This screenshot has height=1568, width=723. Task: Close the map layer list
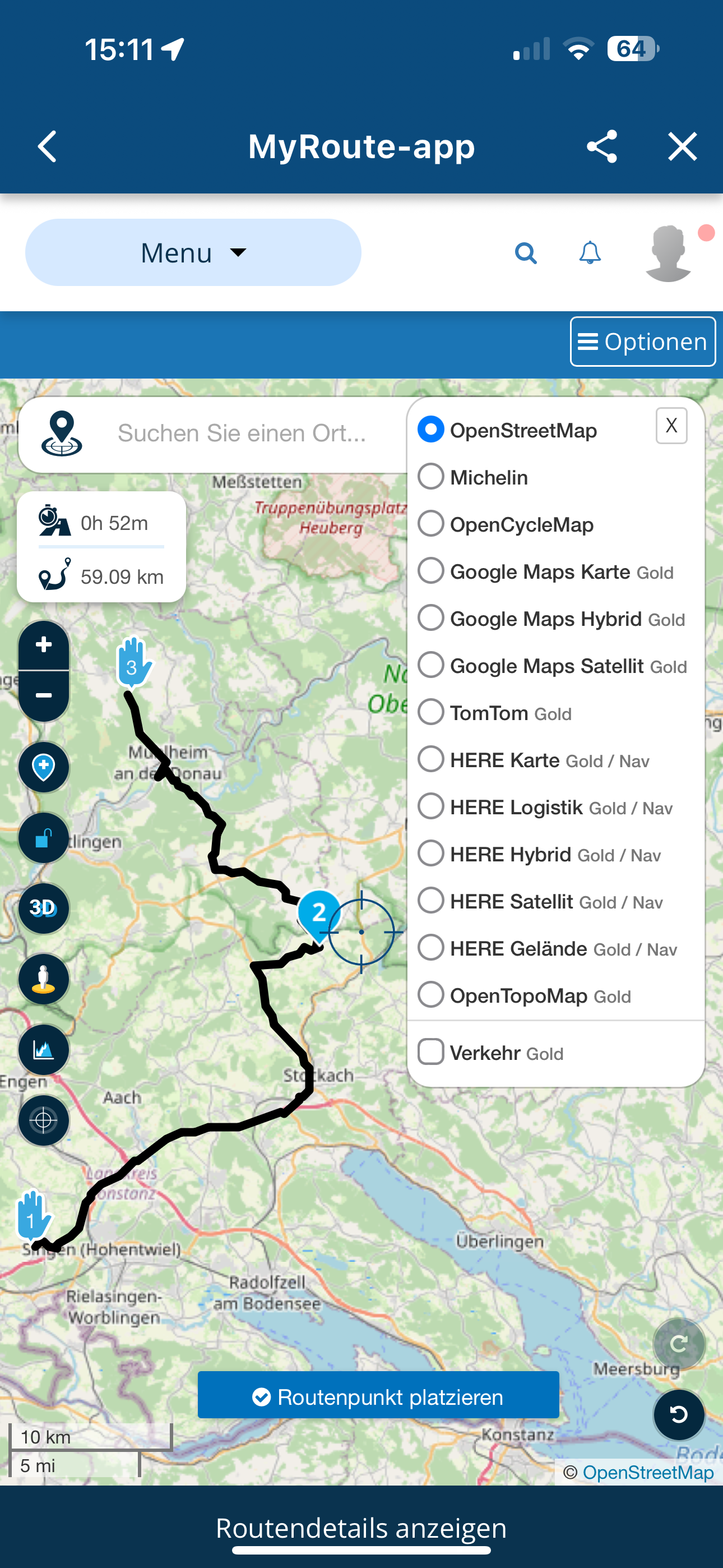point(671,426)
